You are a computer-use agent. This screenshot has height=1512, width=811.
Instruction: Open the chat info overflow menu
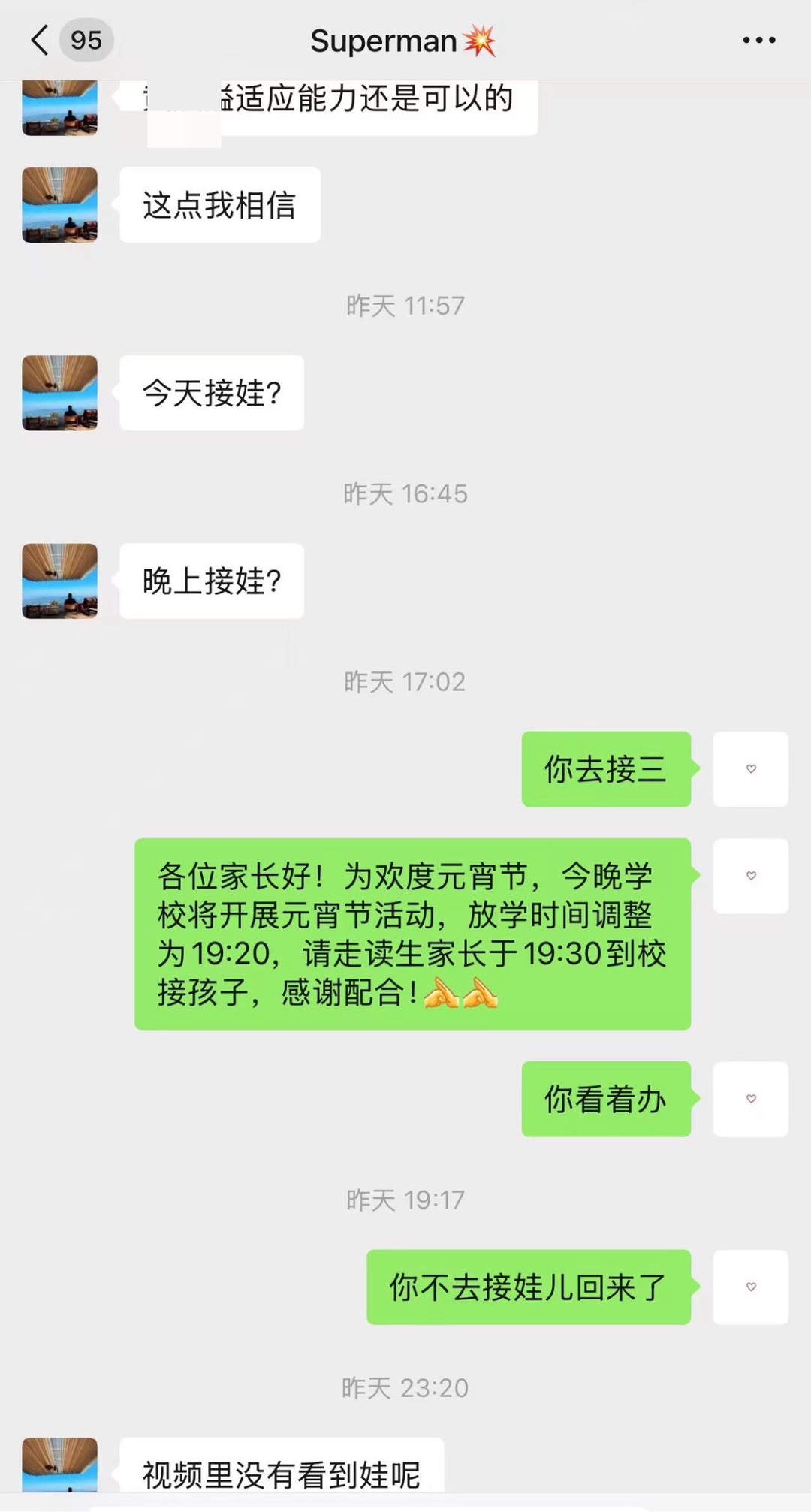758,41
